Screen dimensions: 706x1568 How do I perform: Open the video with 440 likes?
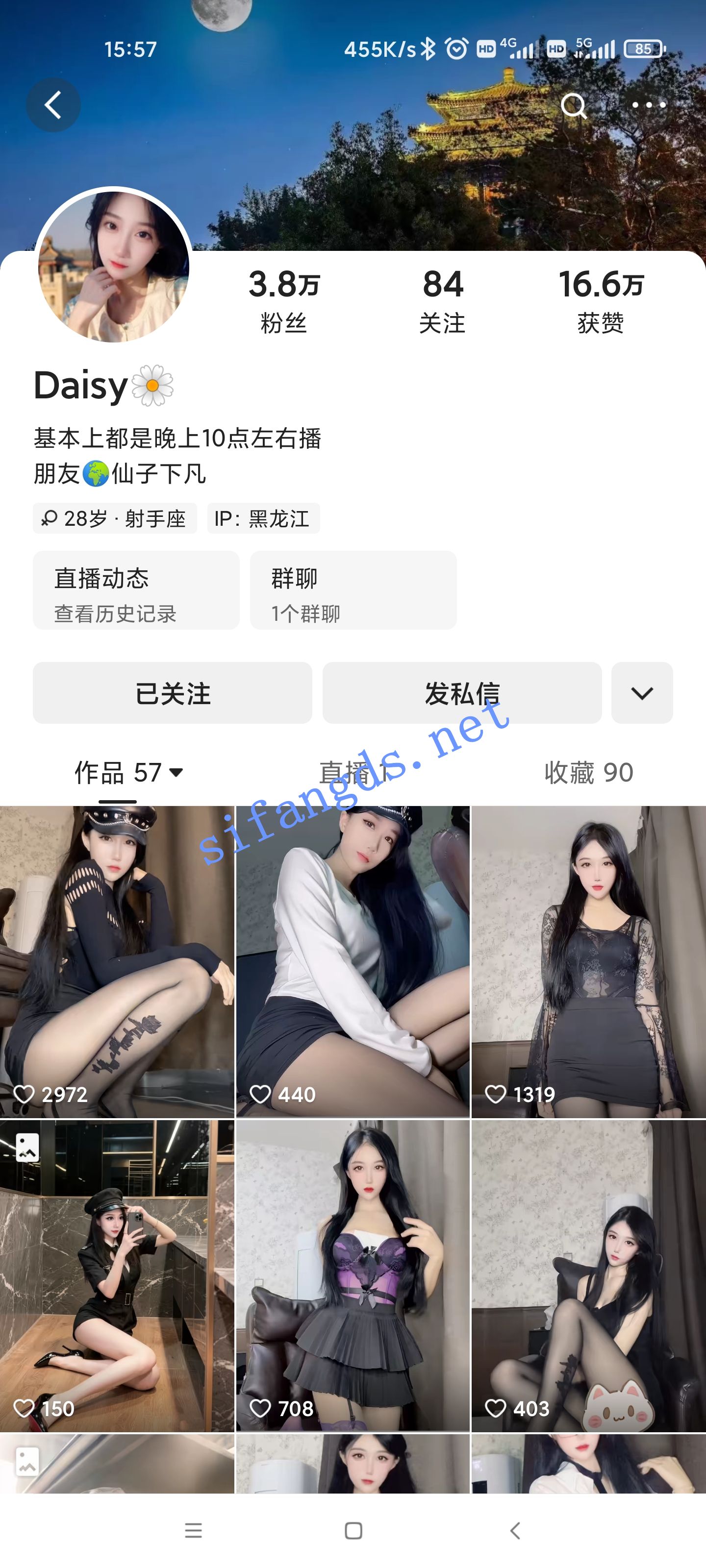(353, 962)
